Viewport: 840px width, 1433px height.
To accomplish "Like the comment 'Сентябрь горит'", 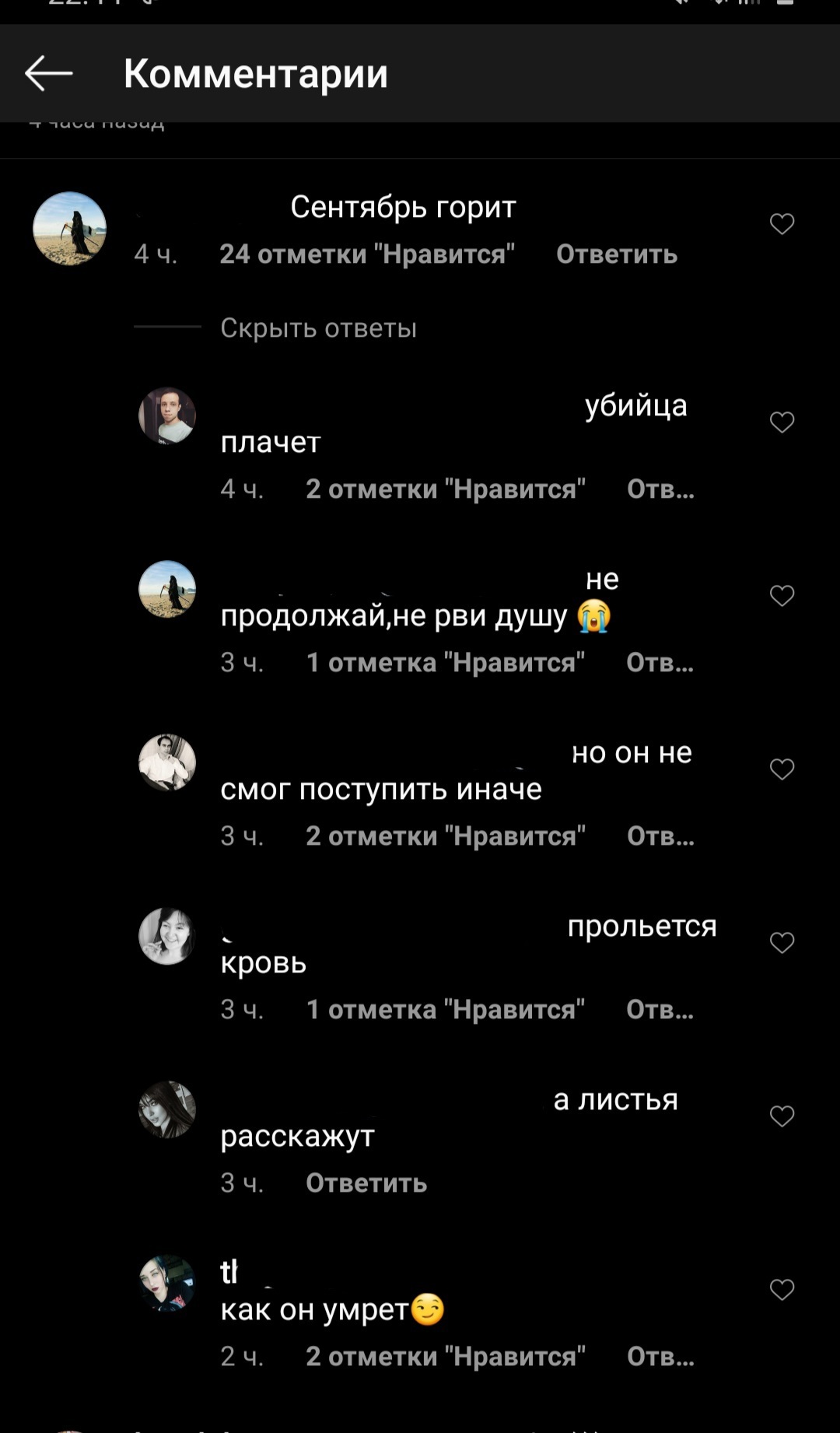I will click(782, 224).
